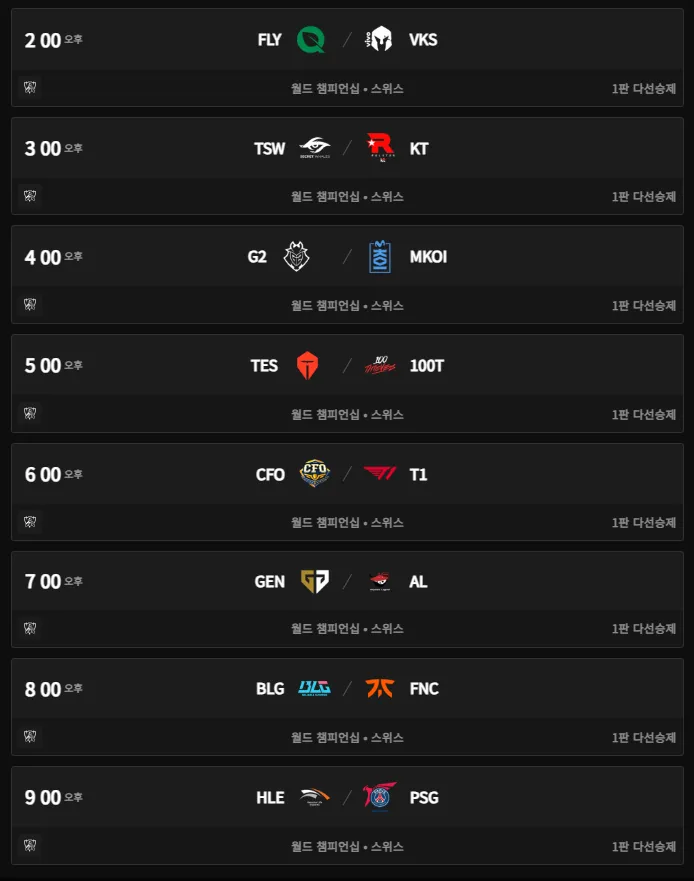Select the HLE vs PSG match card
This screenshot has width=694, height=881.
(x=347, y=798)
